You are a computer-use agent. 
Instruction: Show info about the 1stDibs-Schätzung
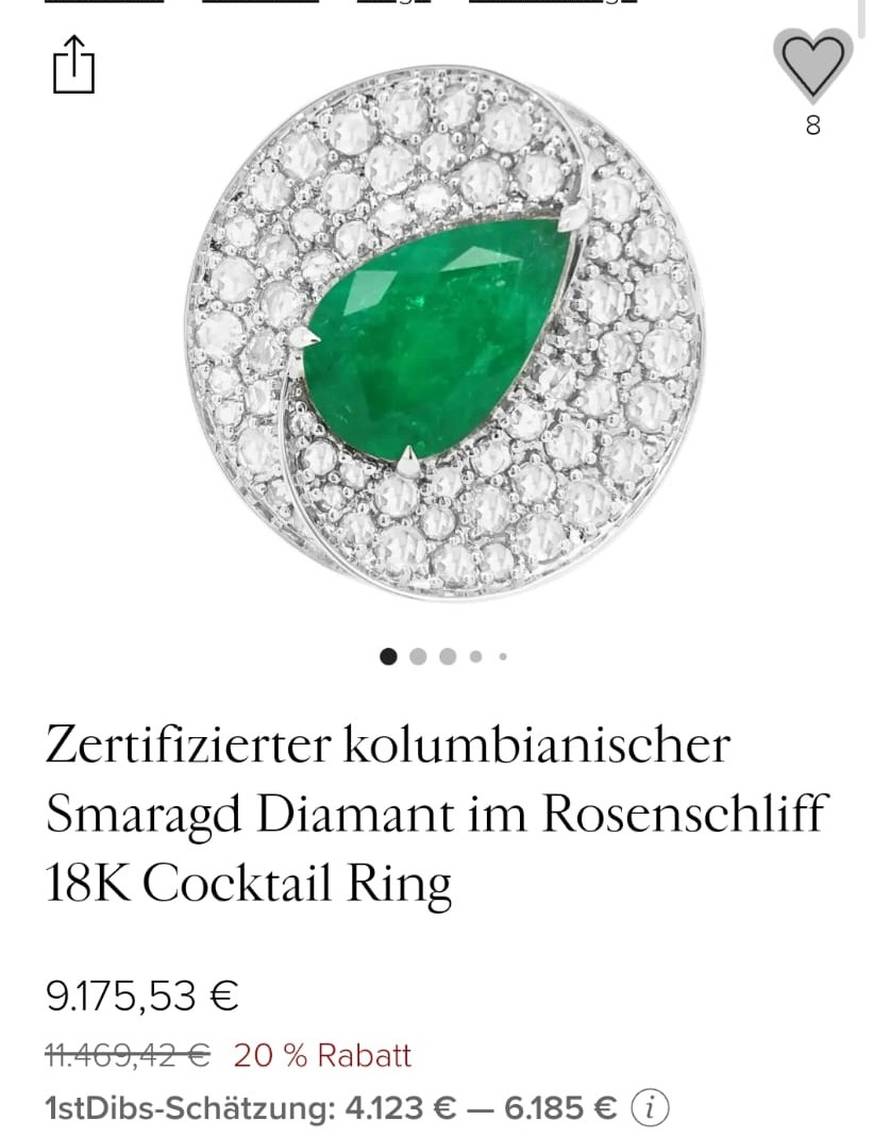click(652, 1108)
